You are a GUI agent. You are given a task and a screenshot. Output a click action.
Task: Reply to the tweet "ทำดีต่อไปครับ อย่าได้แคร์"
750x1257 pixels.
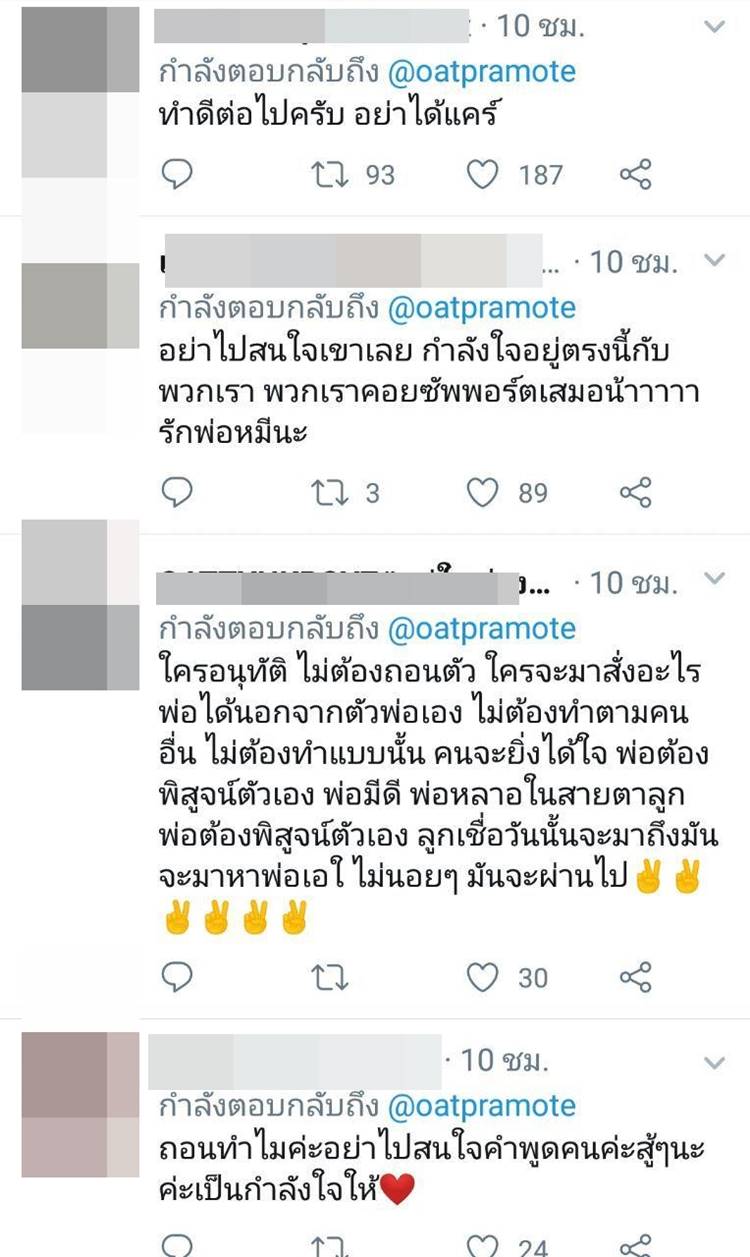tap(177, 175)
